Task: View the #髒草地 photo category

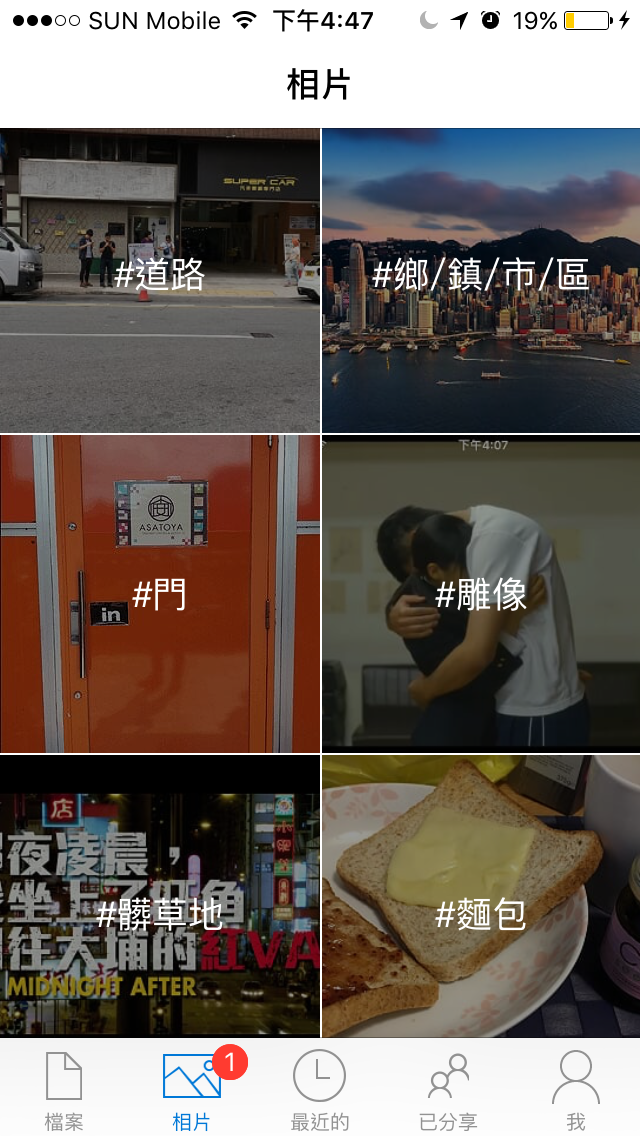Action: click(160, 912)
